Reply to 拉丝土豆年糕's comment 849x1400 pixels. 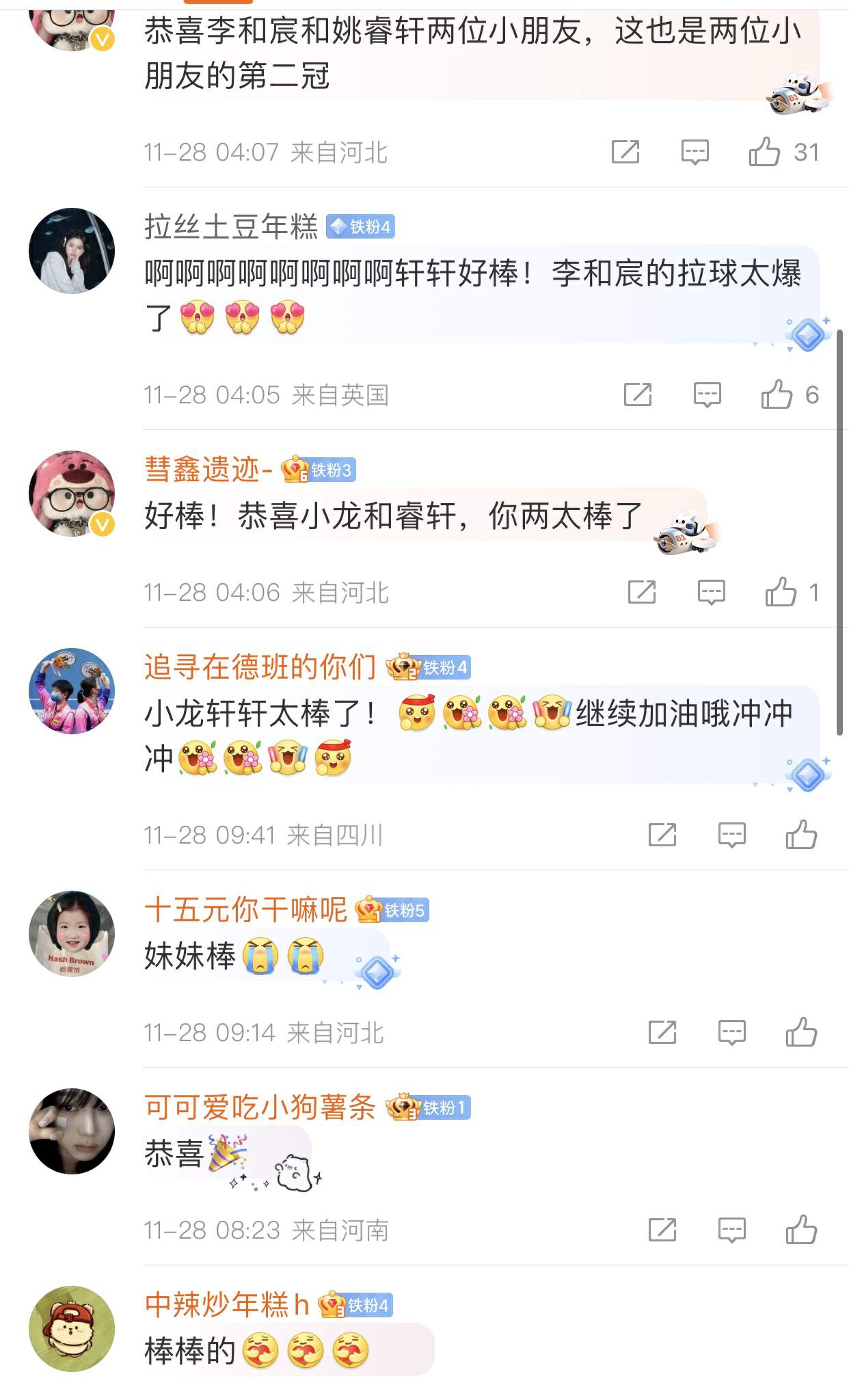707,394
